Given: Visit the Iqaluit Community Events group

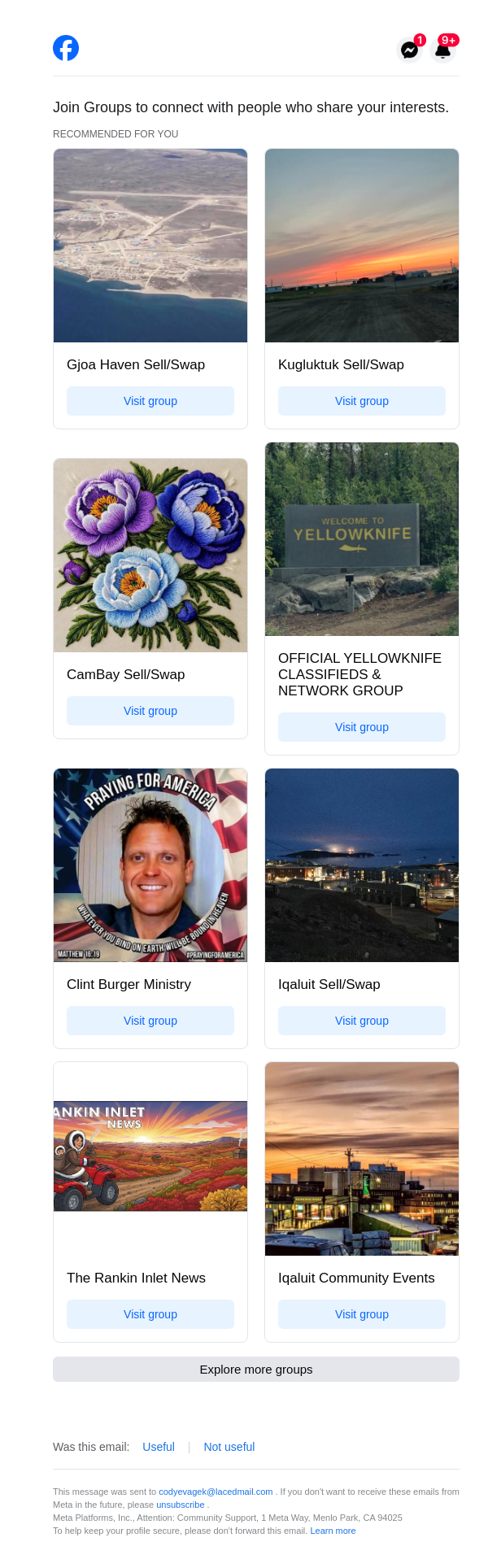Looking at the screenshot, I should click(362, 1314).
